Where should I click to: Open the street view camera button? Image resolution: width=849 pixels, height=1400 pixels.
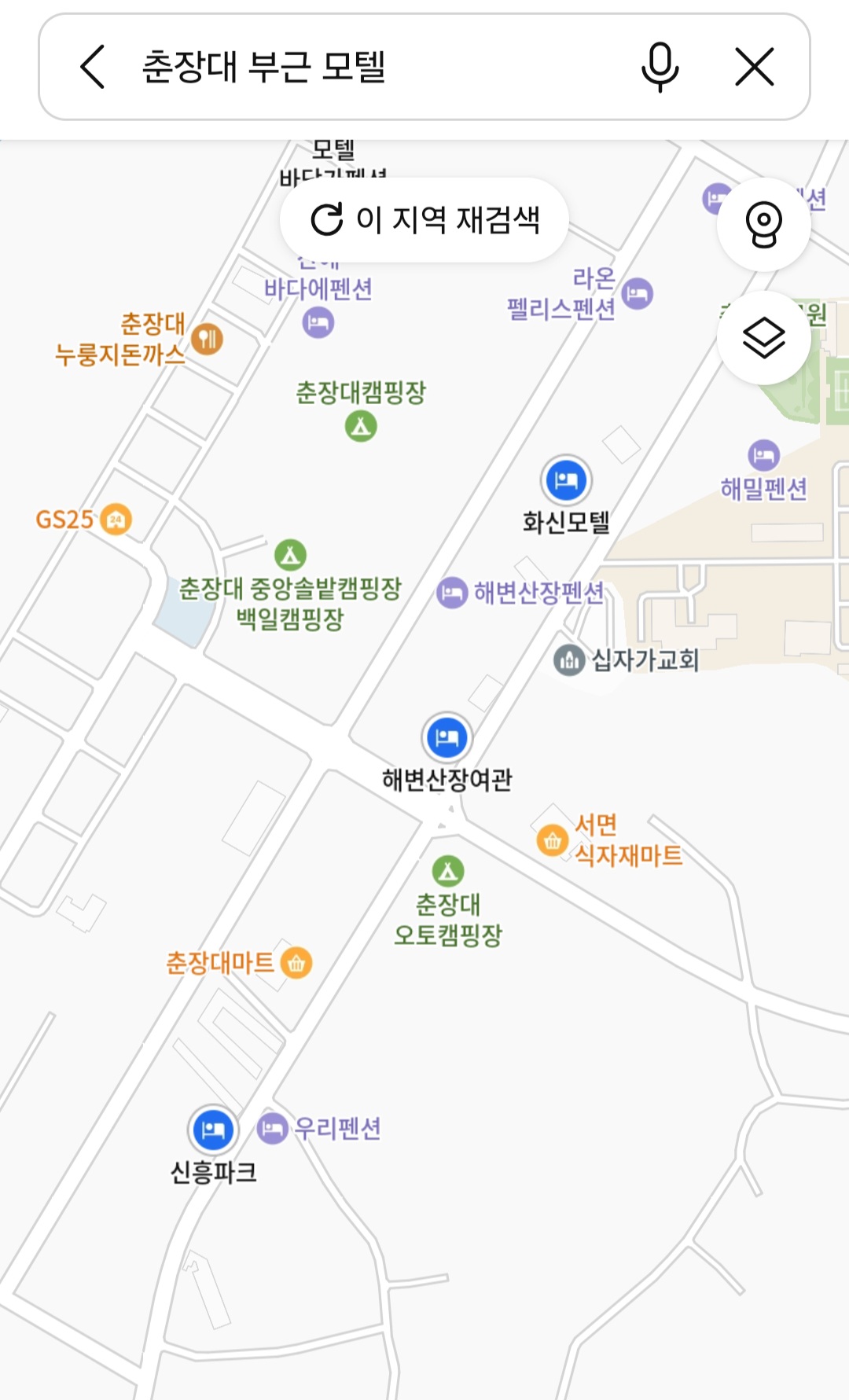tap(763, 225)
